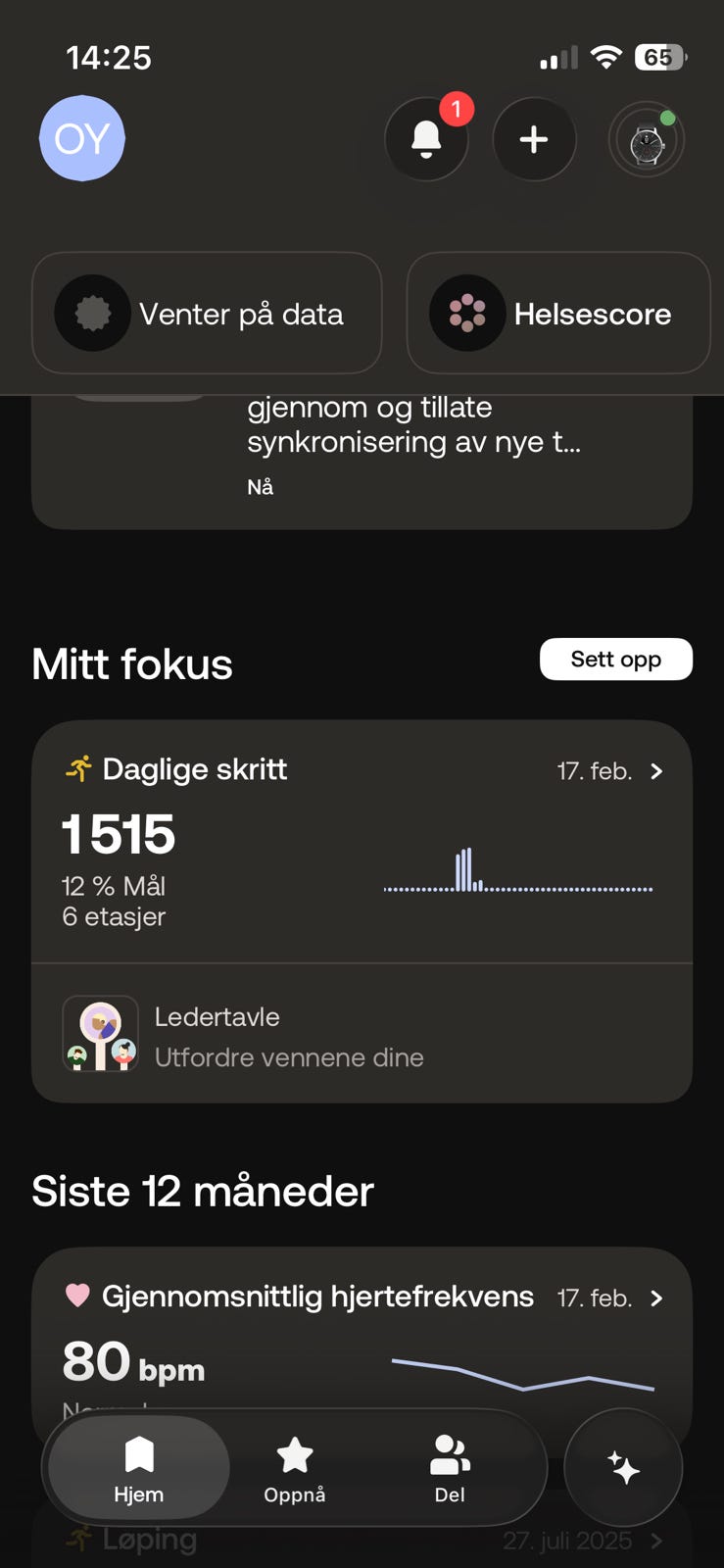Screen dimensions: 724x1568
Task: Switch to the Del tab
Action: tap(450, 1468)
